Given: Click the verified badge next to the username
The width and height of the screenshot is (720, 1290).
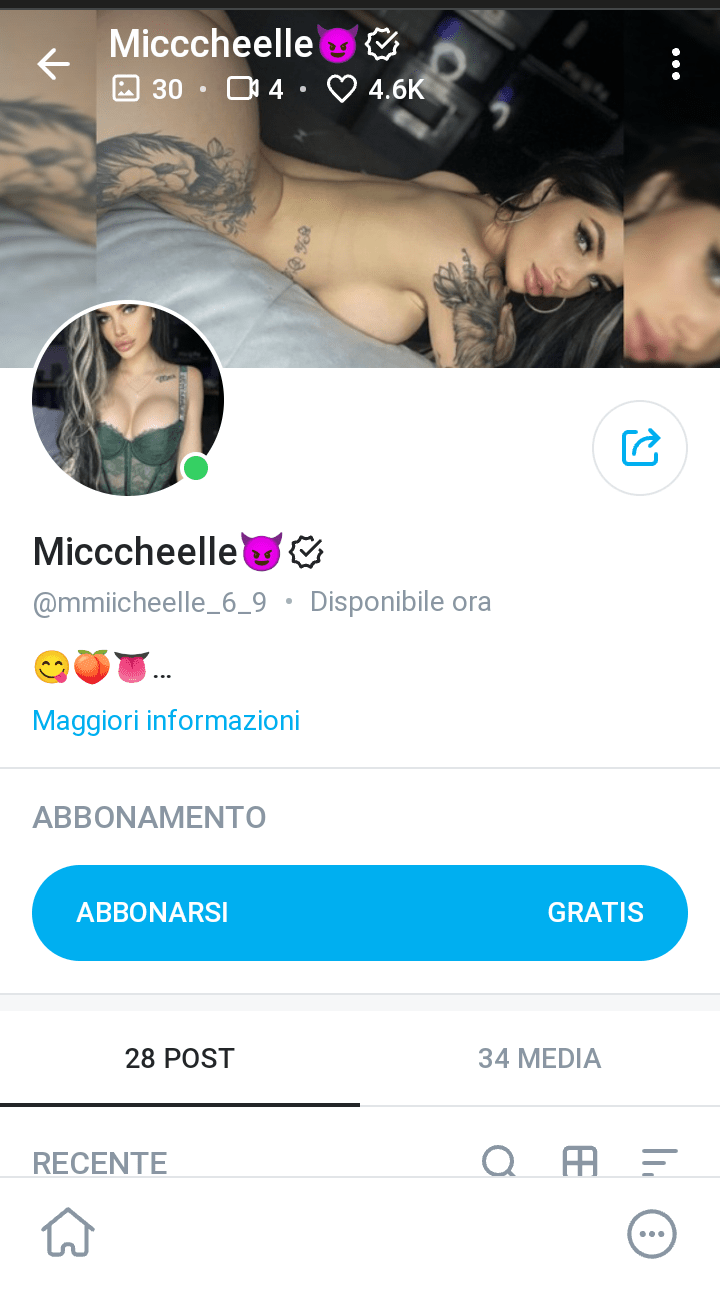Looking at the screenshot, I should tap(306, 551).
